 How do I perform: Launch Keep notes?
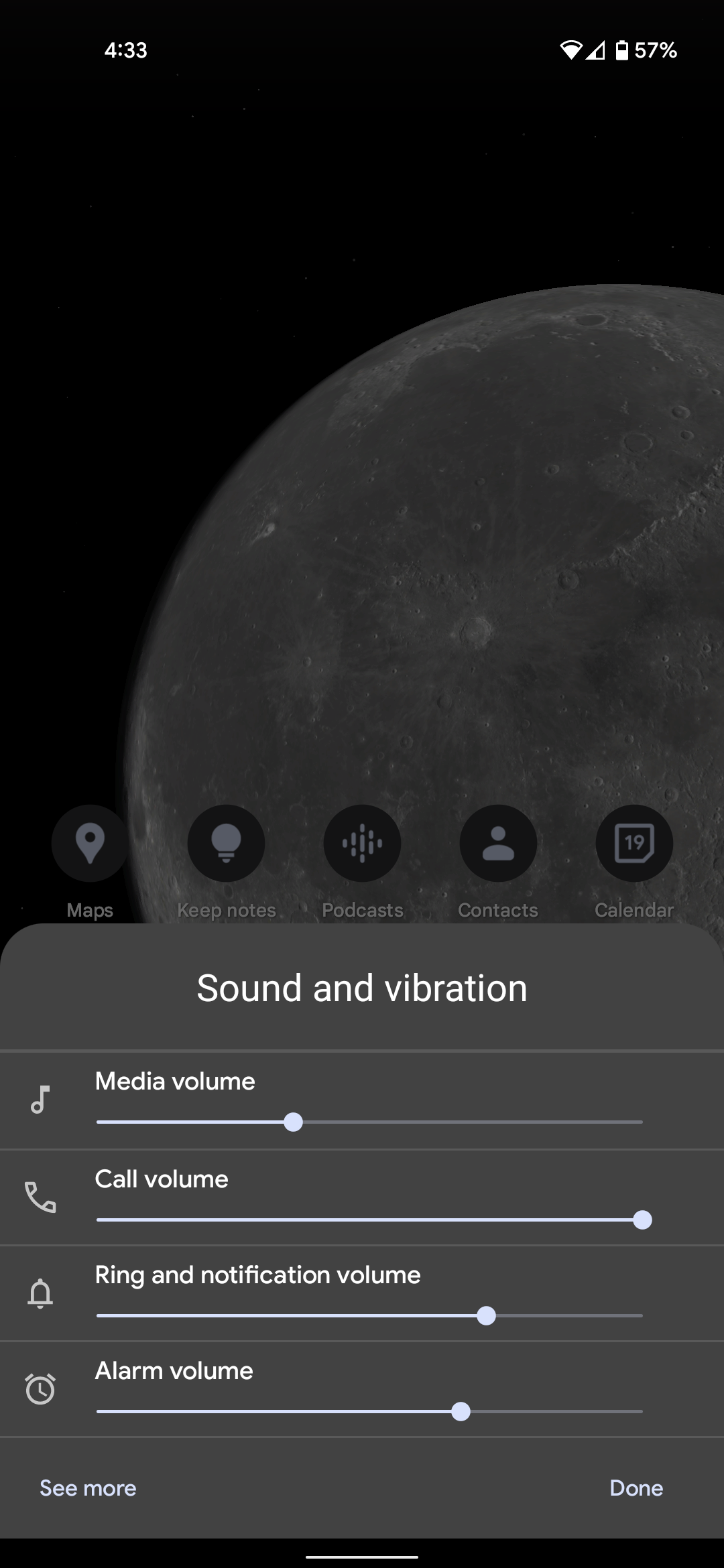226,843
